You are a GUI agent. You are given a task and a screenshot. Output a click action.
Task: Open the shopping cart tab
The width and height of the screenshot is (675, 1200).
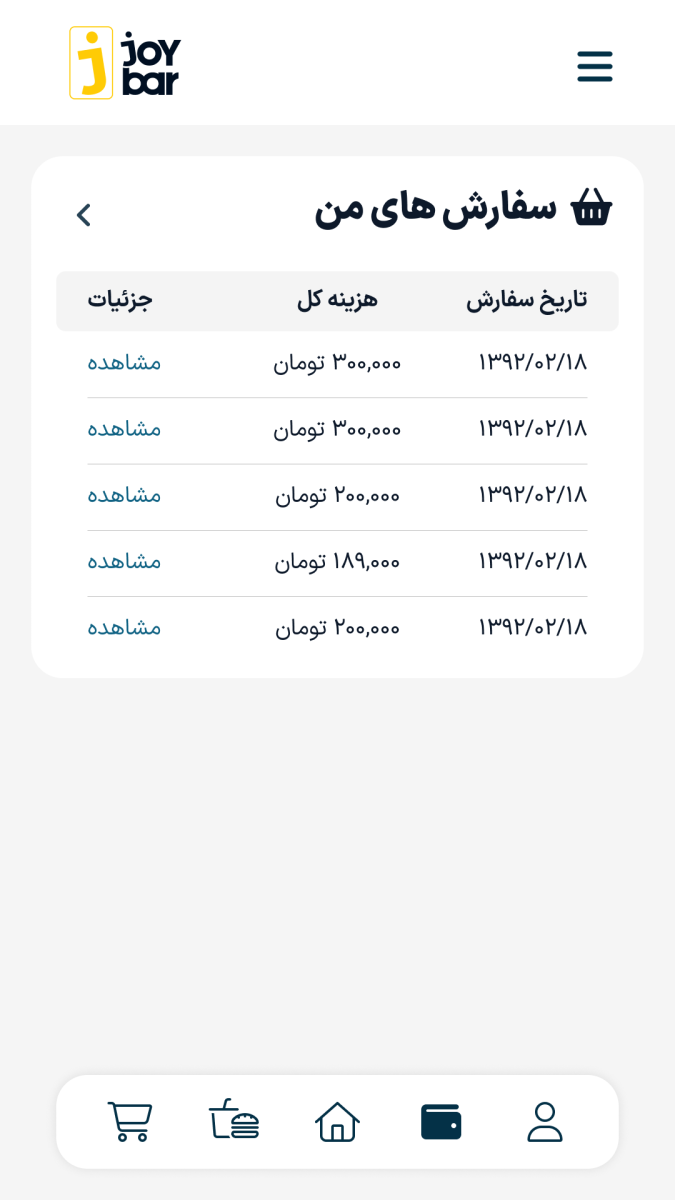click(x=130, y=1121)
